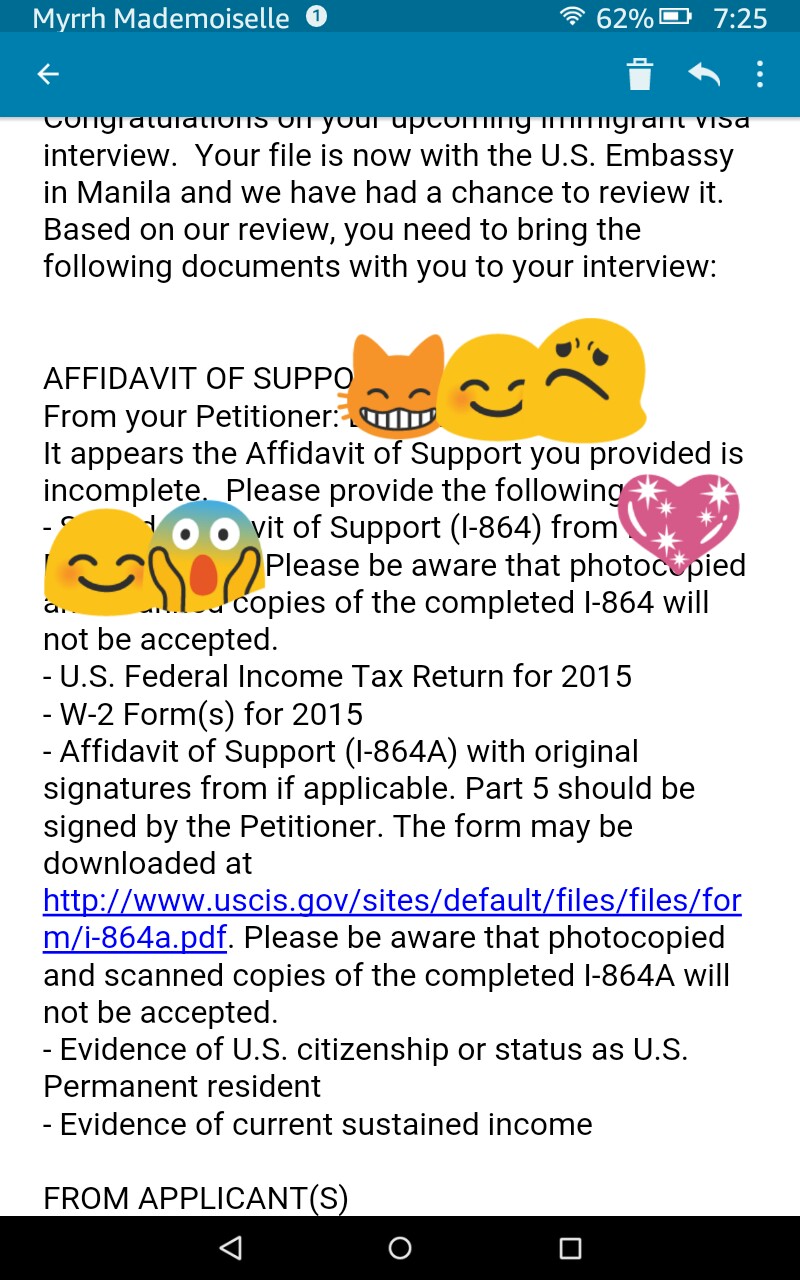Open the uscis.gov i-864a.pdf link

pyautogui.click(x=392, y=919)
